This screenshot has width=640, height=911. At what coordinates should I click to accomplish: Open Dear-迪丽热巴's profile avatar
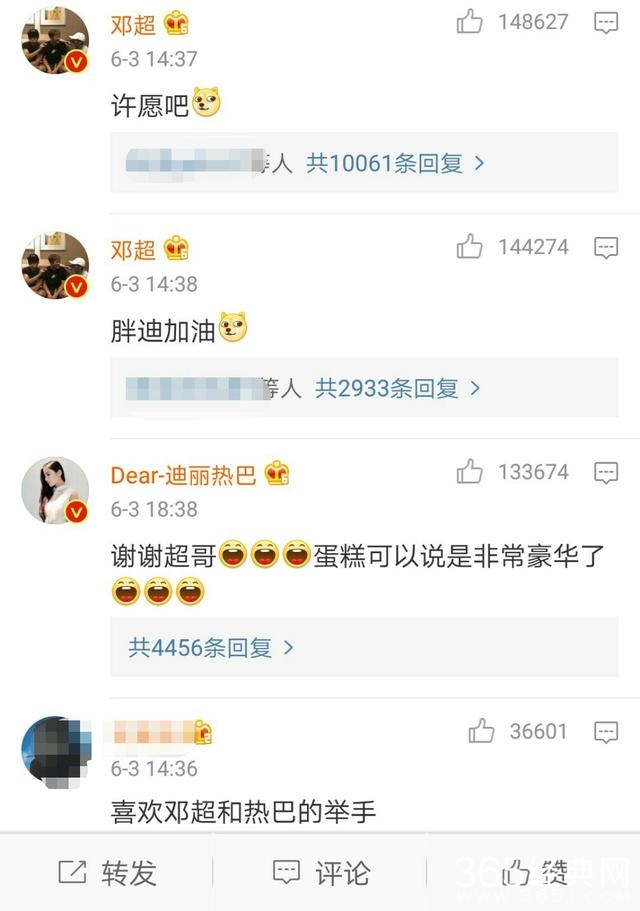[x=55, y=490]
